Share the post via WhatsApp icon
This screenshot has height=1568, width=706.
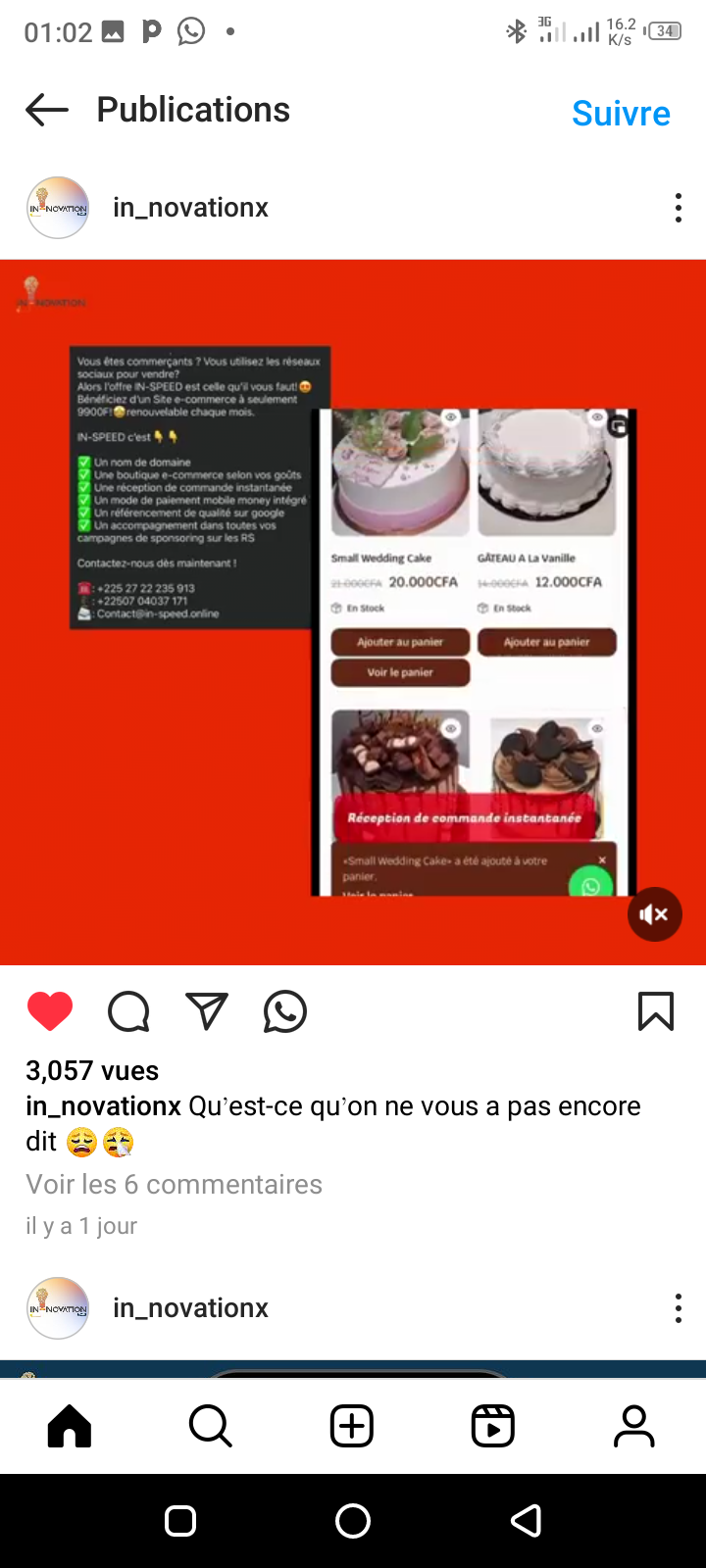click(x=285, y=1011)
